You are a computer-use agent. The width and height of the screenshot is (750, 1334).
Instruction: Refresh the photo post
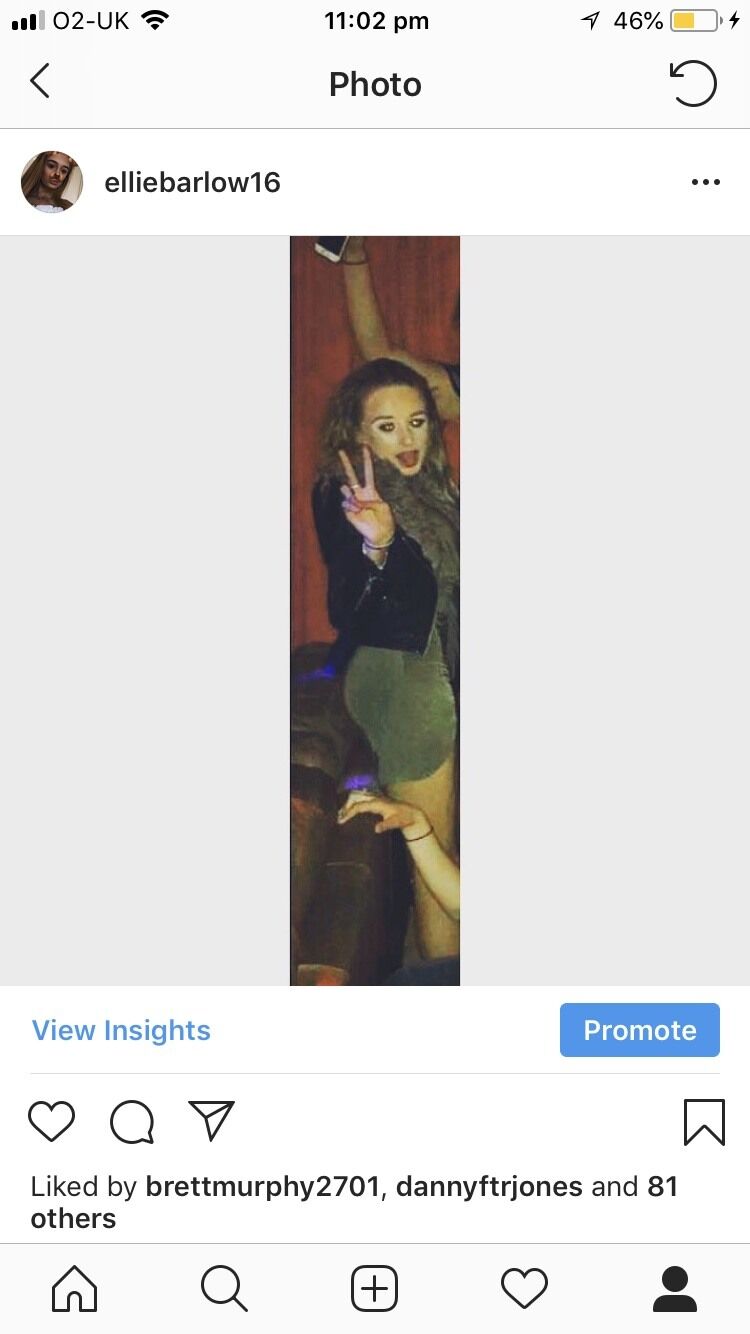(693, 83)
